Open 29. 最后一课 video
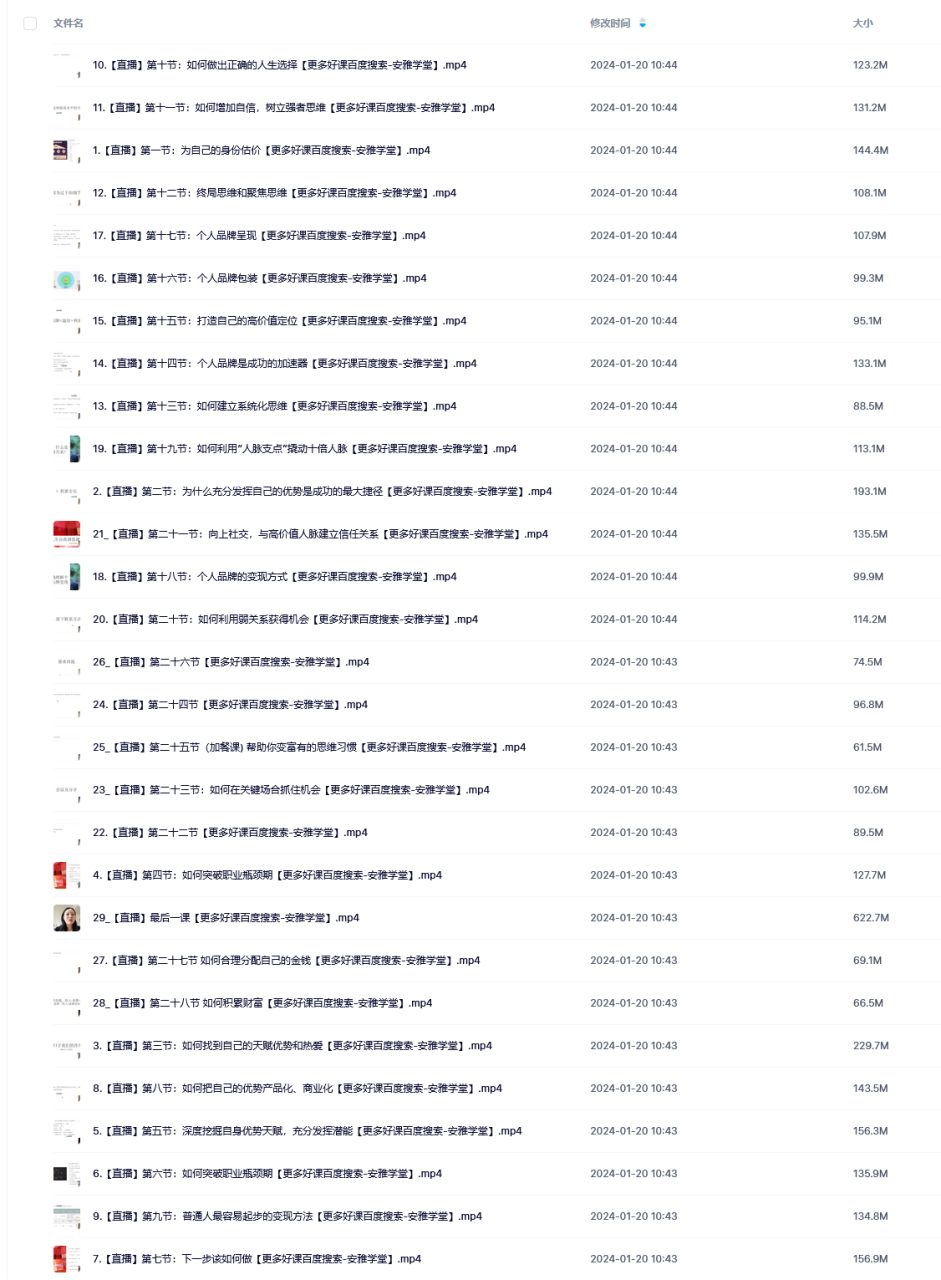 pyautogui.click(x=226, y=918)
